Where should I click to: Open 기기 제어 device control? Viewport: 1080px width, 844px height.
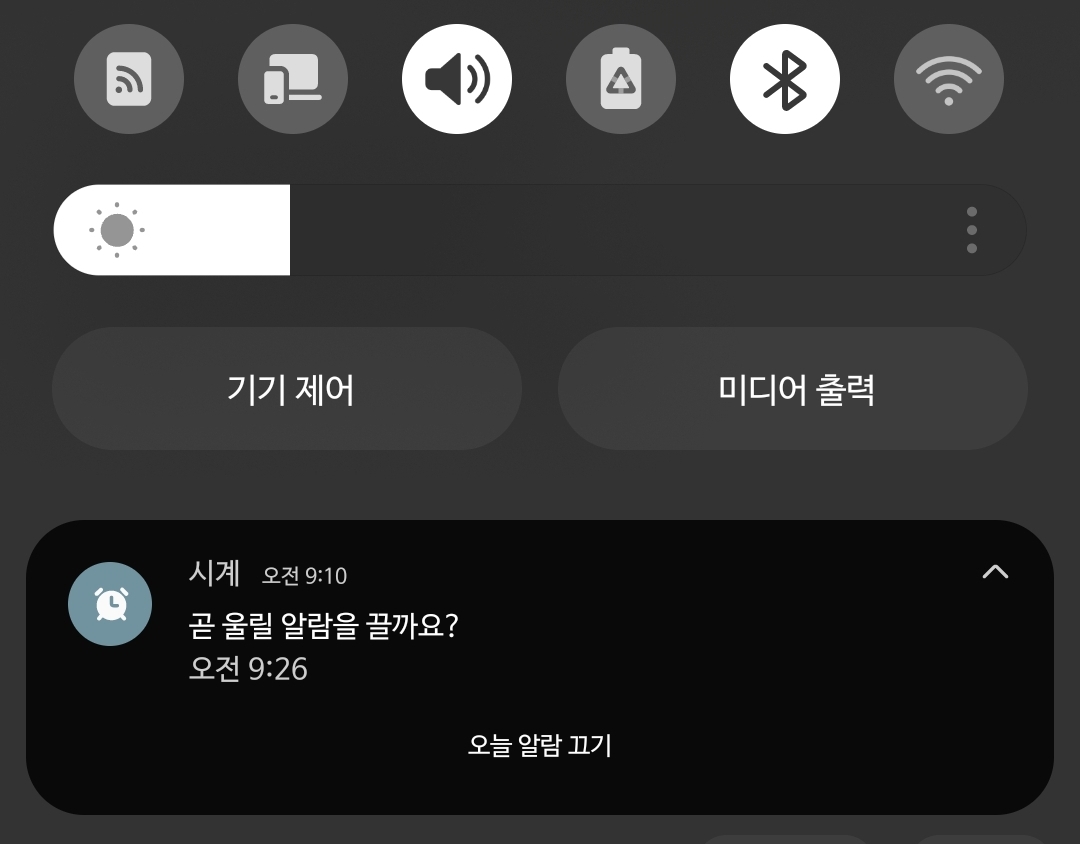point(287,389)
